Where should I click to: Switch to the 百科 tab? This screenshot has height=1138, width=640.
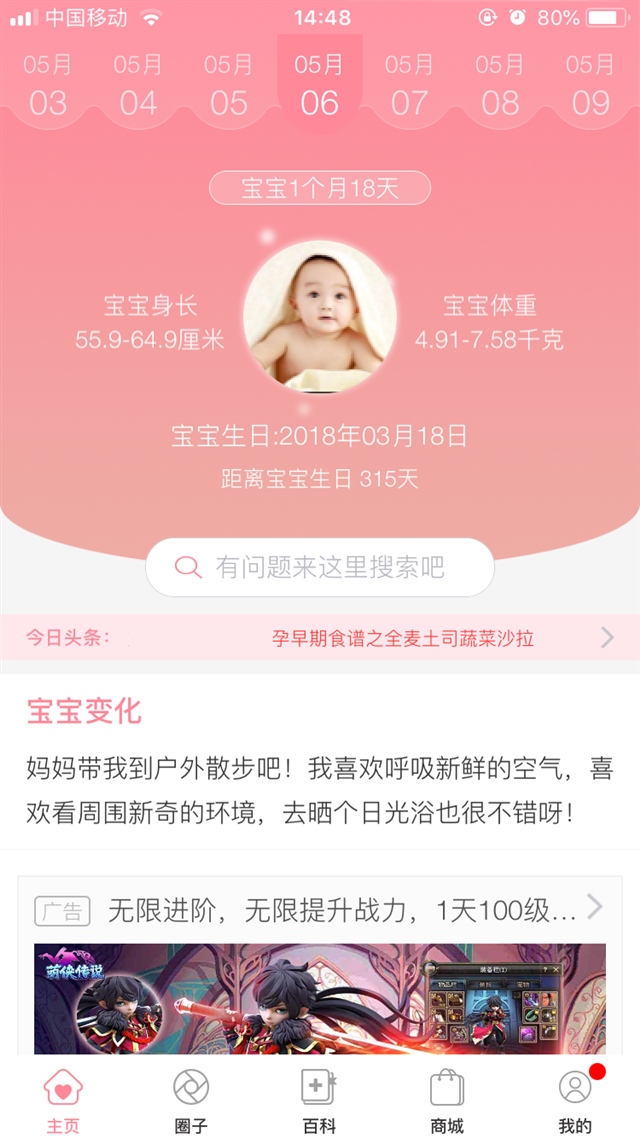click(x=319, y=1100)
